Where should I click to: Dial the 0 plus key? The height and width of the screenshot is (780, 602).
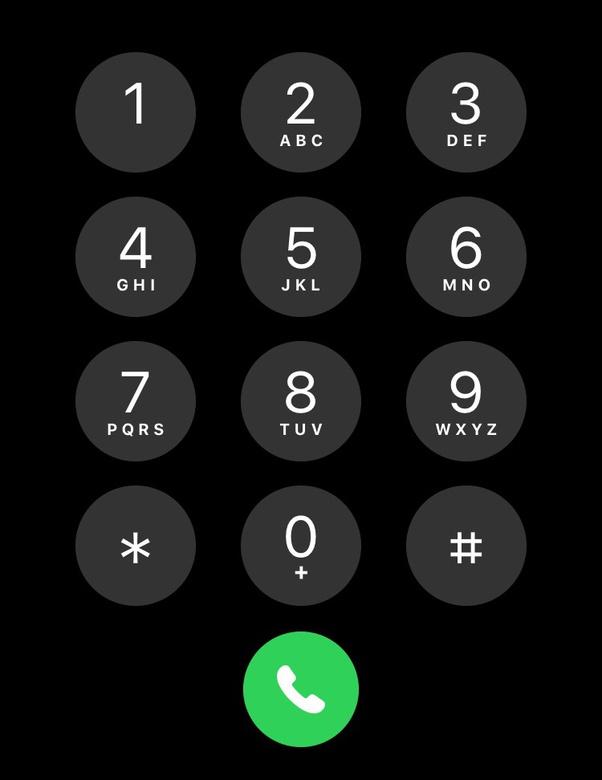[301, 546]
